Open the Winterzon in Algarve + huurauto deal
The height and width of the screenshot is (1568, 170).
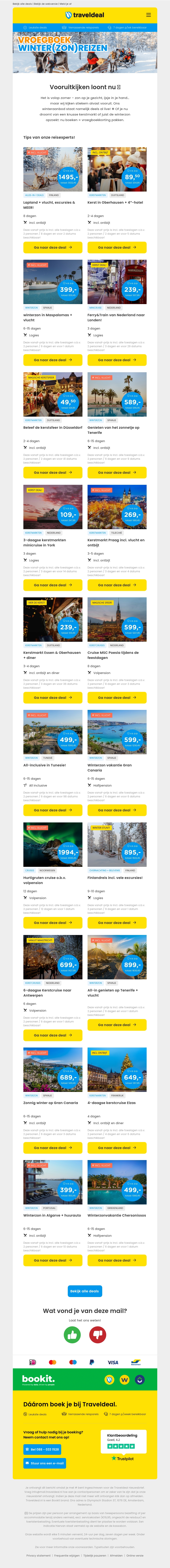[x=52, y=1260]
